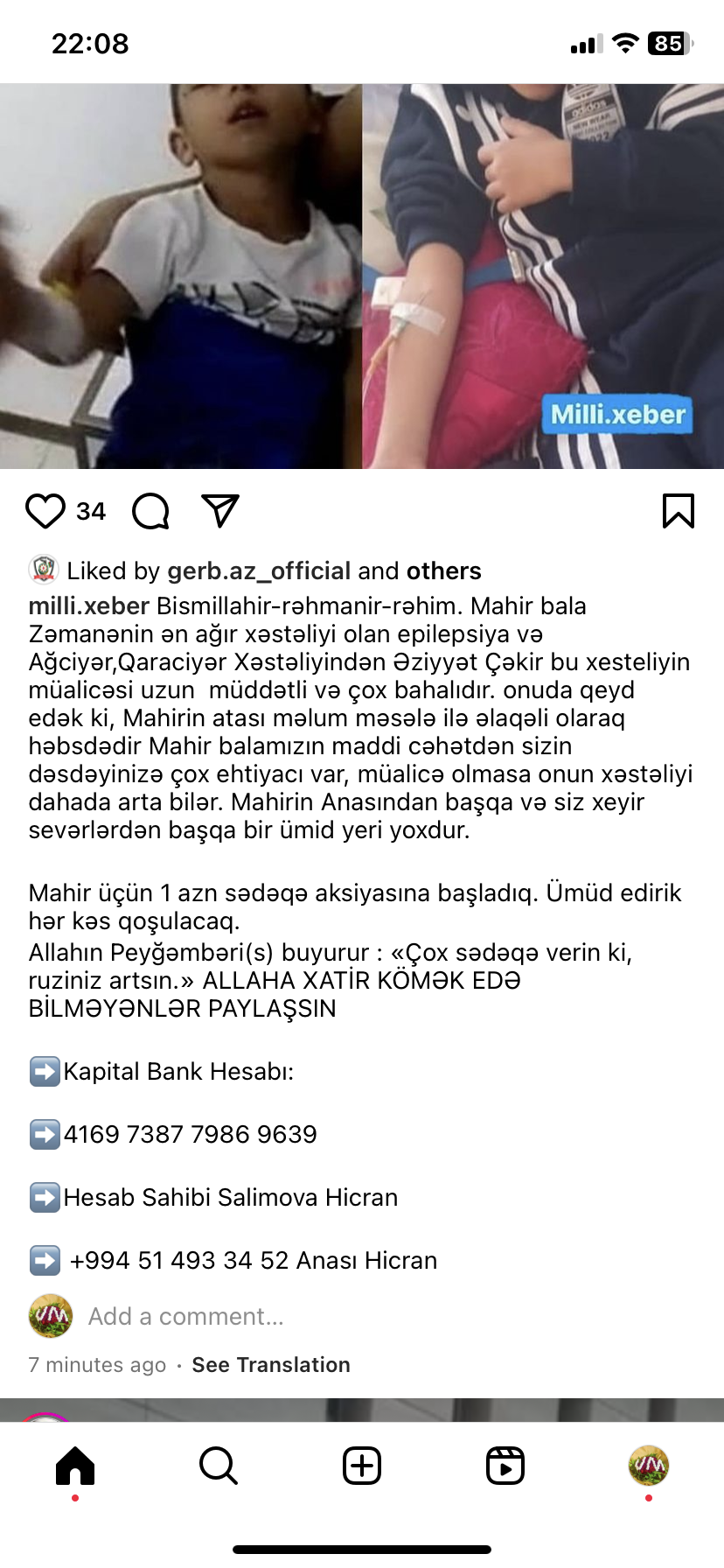
Task: View others who liked the post
Action: (443, 570)
